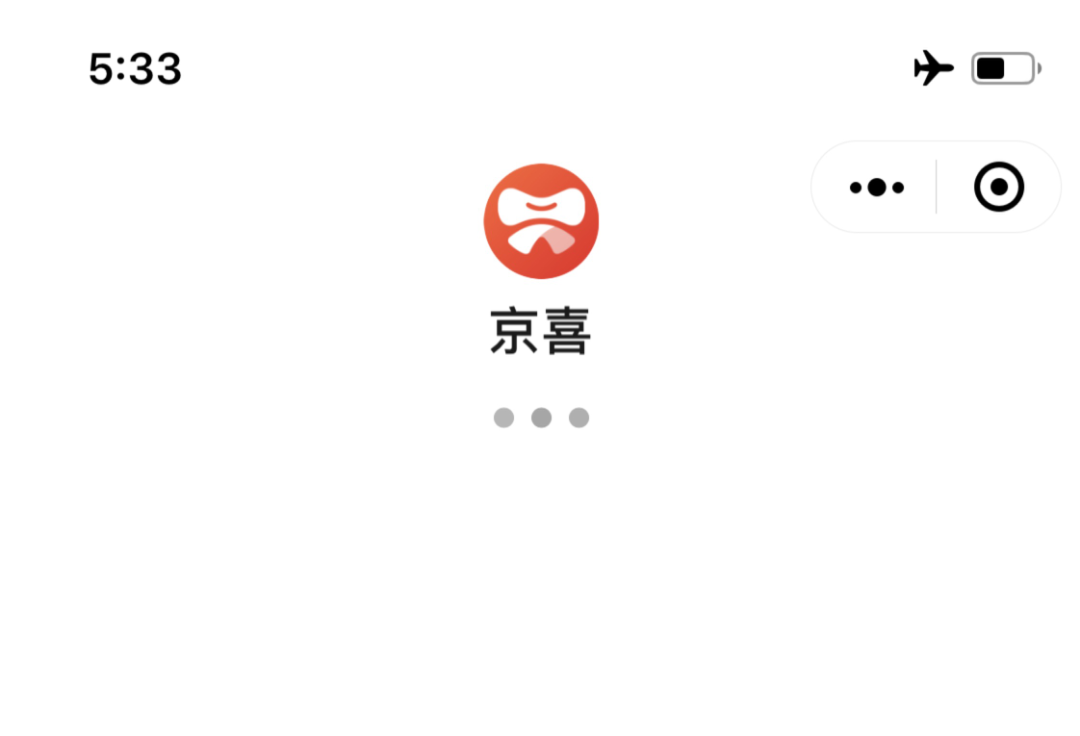Open the mini program more options menu
1080x736 pixels.
click(876, 187)
